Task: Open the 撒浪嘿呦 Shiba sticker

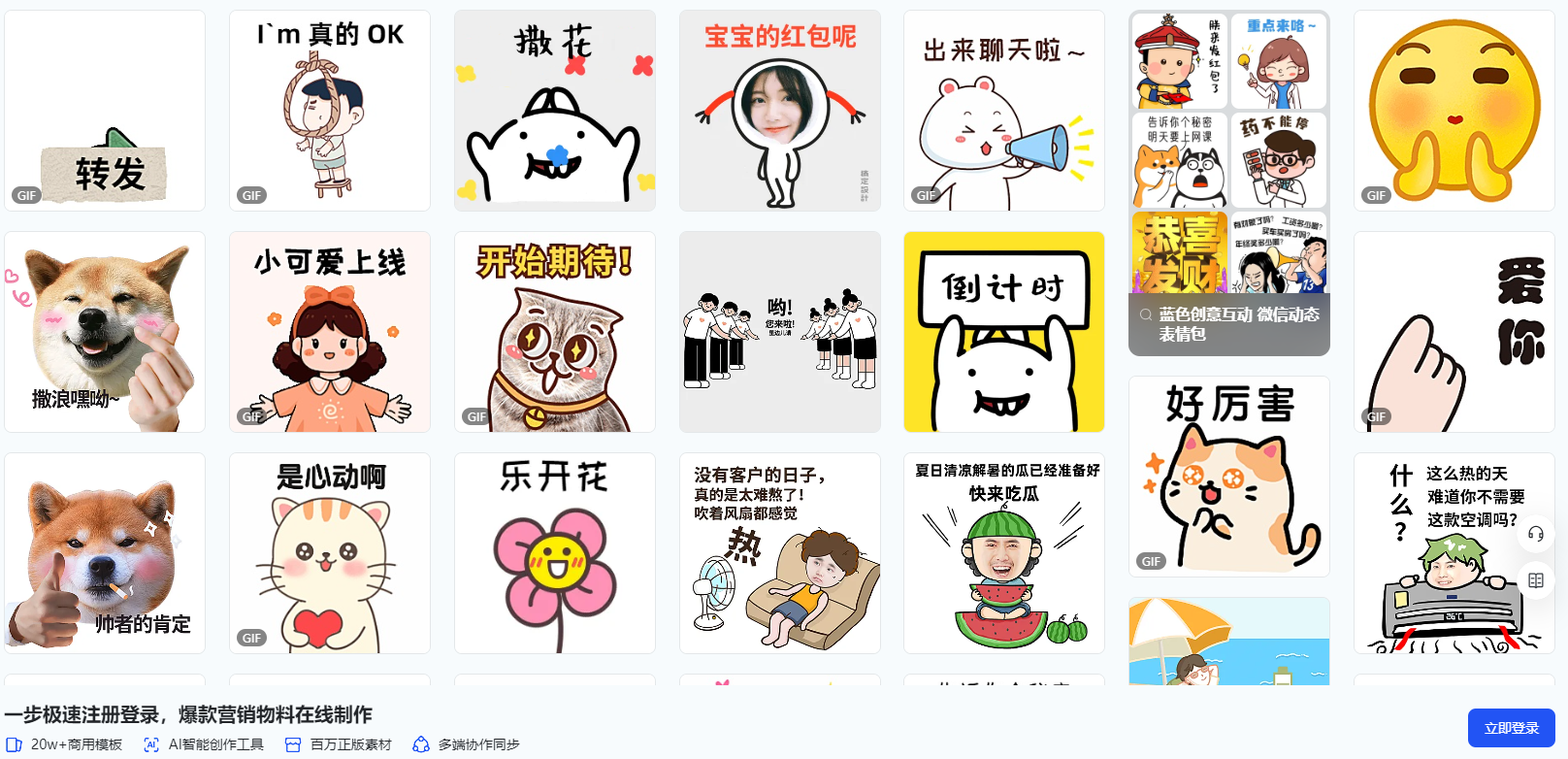Action: click(105, 332)
